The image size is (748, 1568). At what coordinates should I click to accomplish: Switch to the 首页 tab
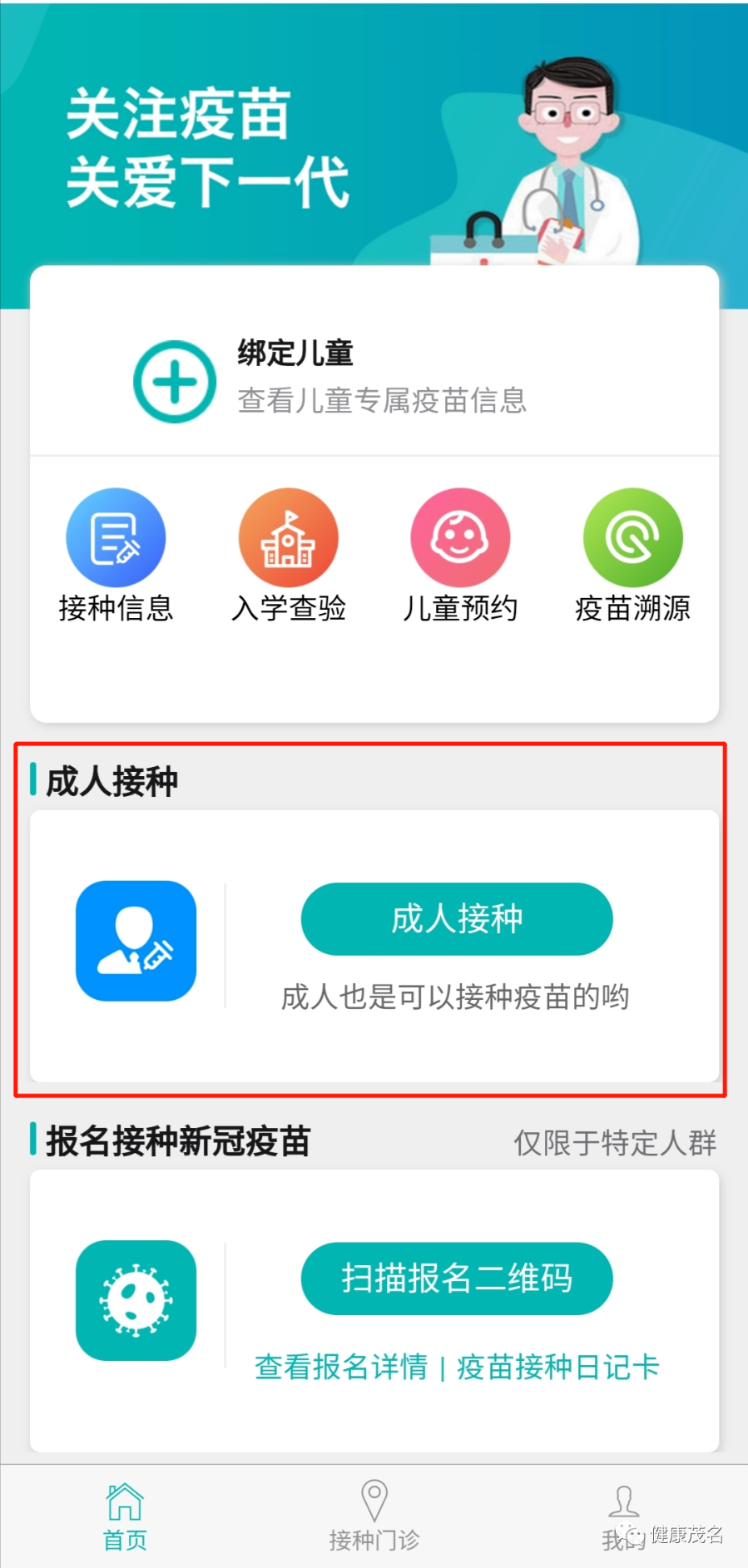125,1516
